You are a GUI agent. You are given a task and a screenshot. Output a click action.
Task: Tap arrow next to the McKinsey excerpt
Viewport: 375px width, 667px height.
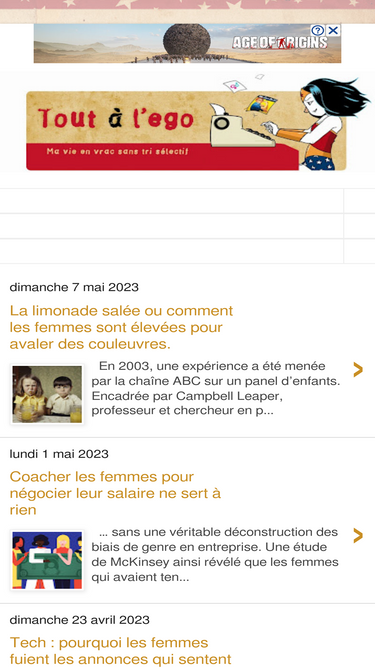358,536
